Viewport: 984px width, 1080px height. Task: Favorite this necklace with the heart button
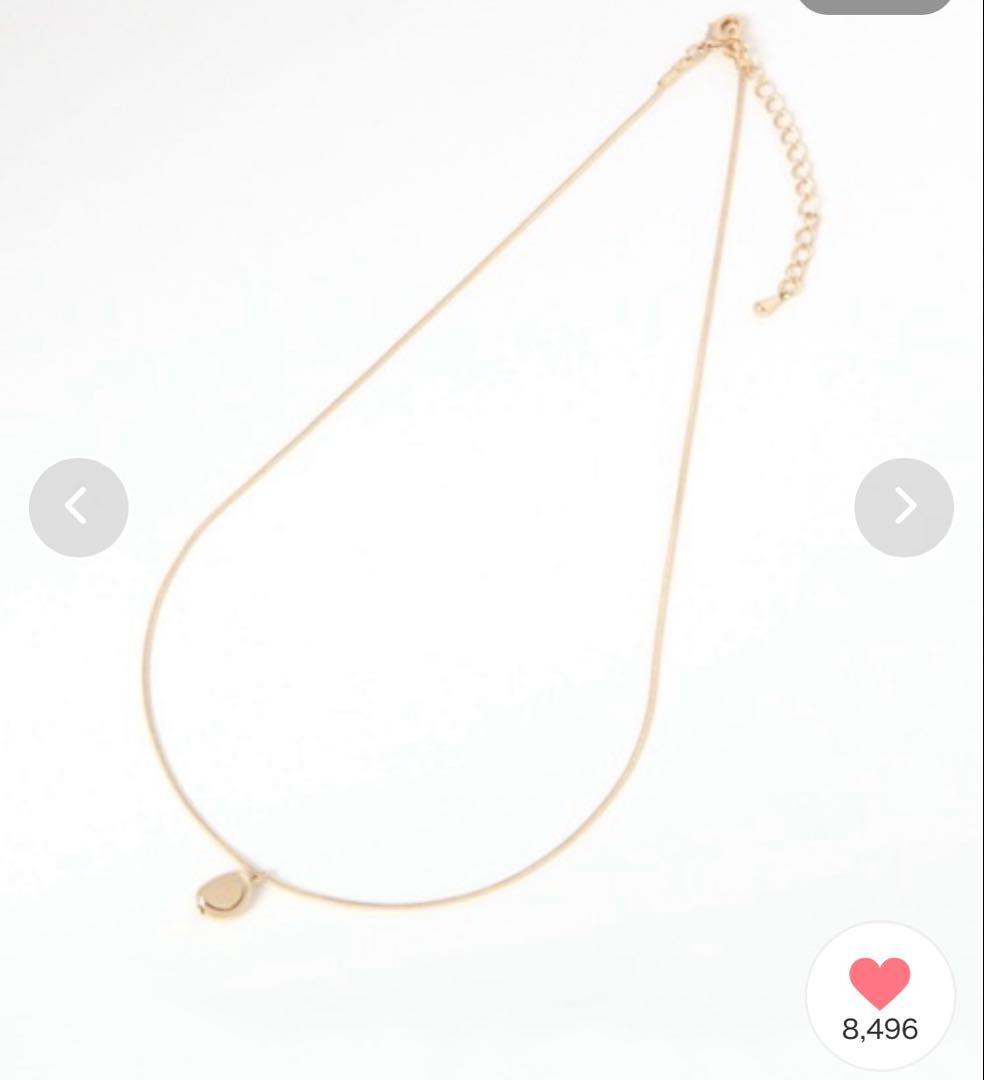(x=880, y=983)
